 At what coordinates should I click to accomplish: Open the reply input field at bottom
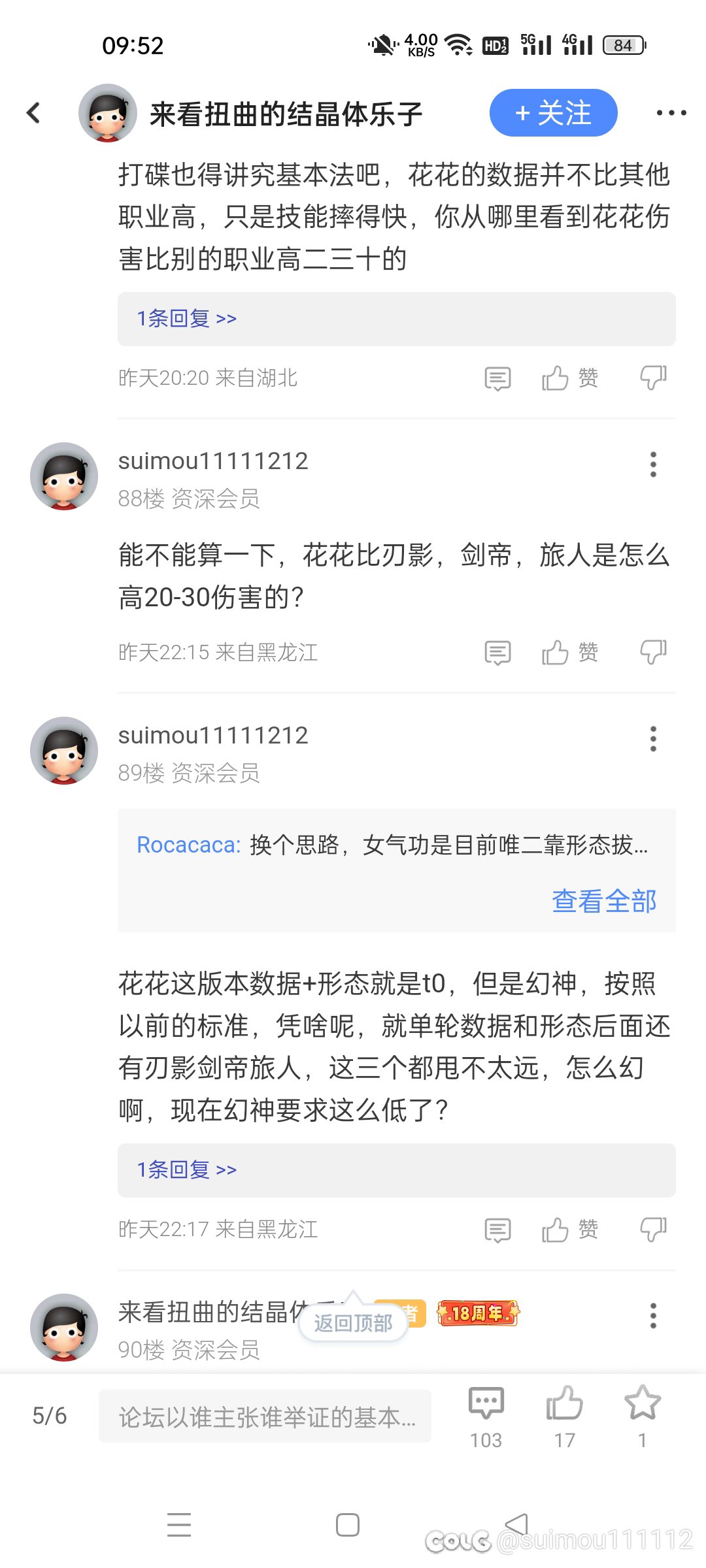[x=265, y=1416]
